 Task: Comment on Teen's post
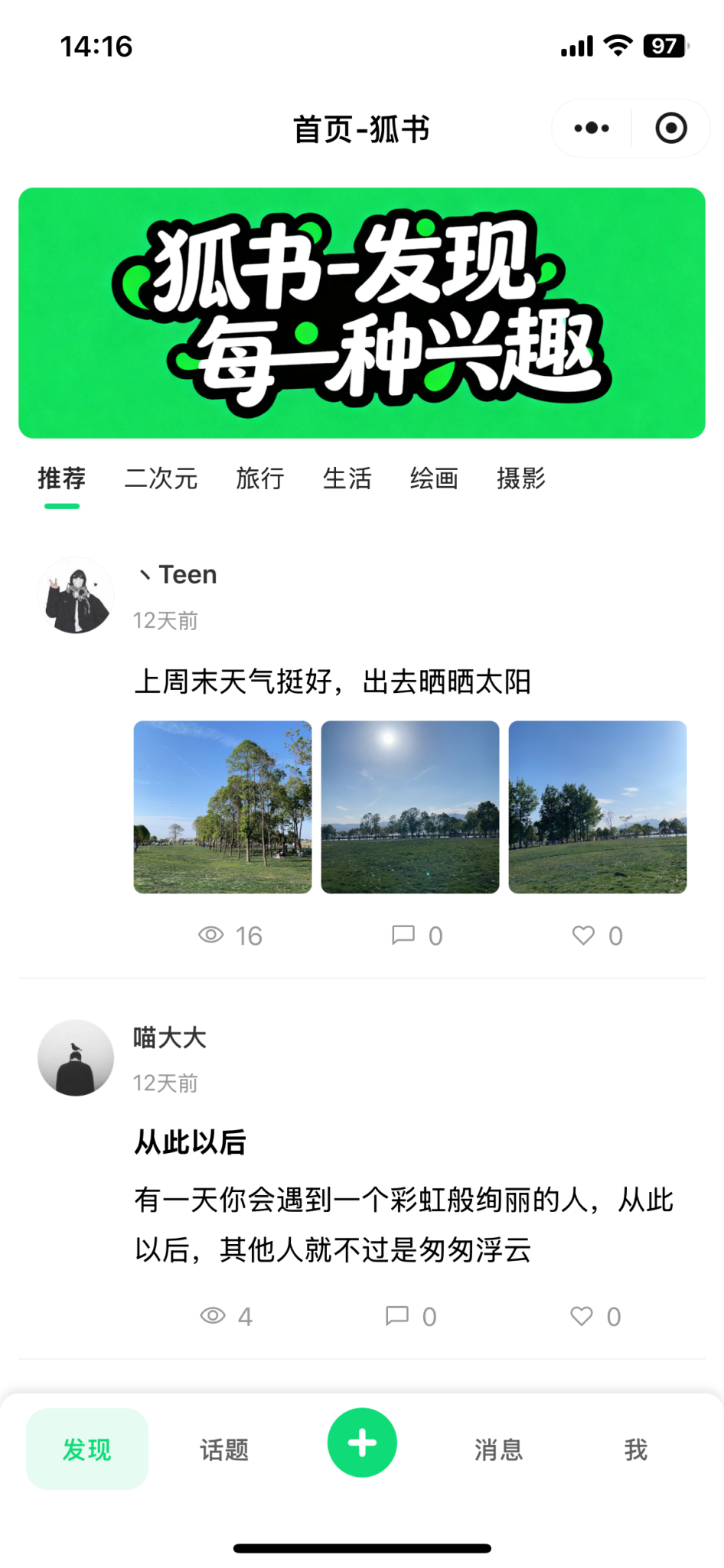(416, 936)
